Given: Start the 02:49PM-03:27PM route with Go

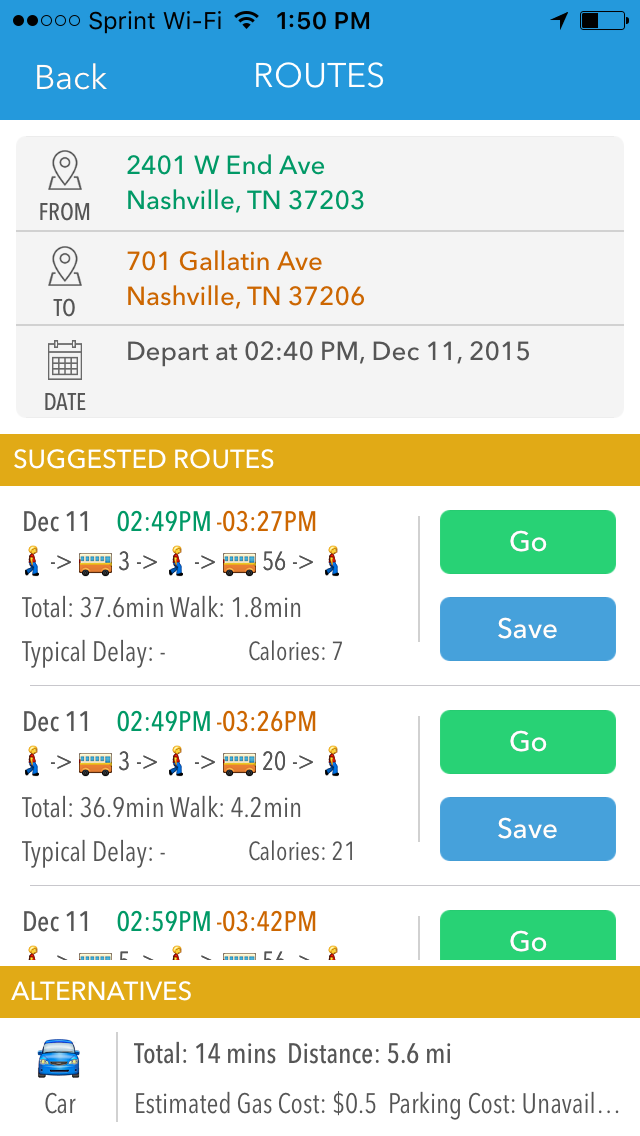Looking at the screenshot, I should click(x=527, y=542).
